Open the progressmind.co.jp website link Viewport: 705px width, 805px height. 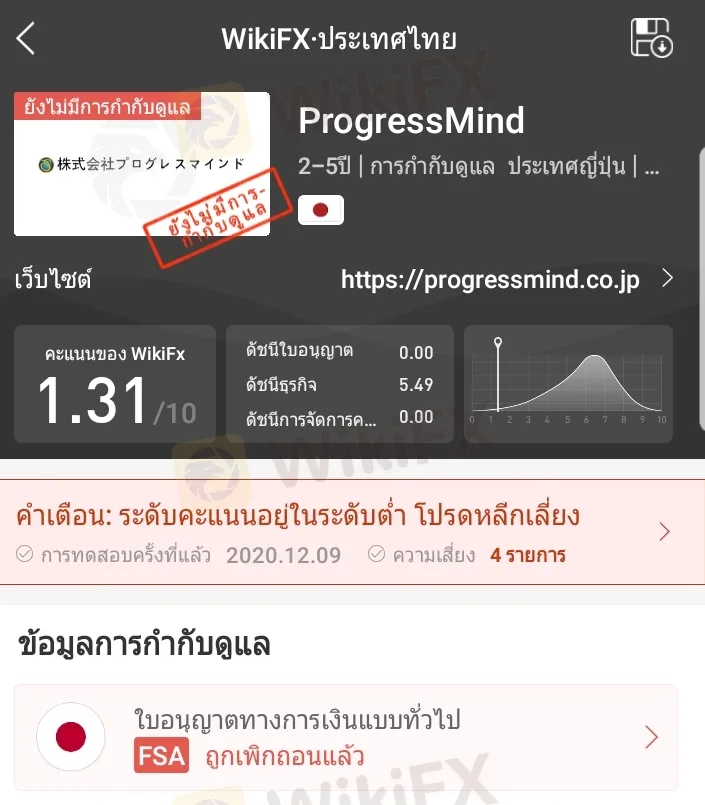pyautogui.click(x=490, y=280)
